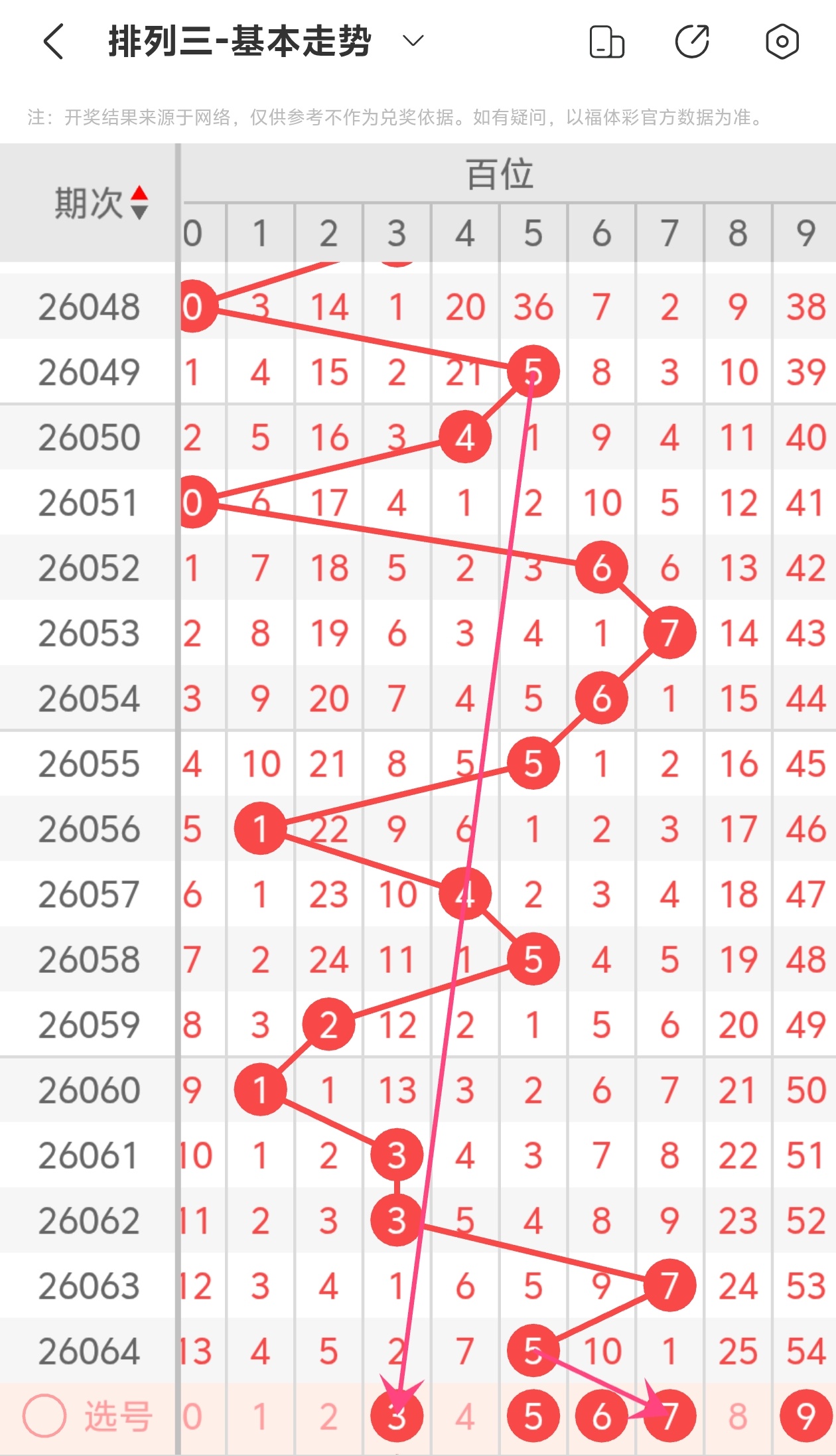
Task: Deselect number 5 in the 选号 row
Action: click(533, 1417)
